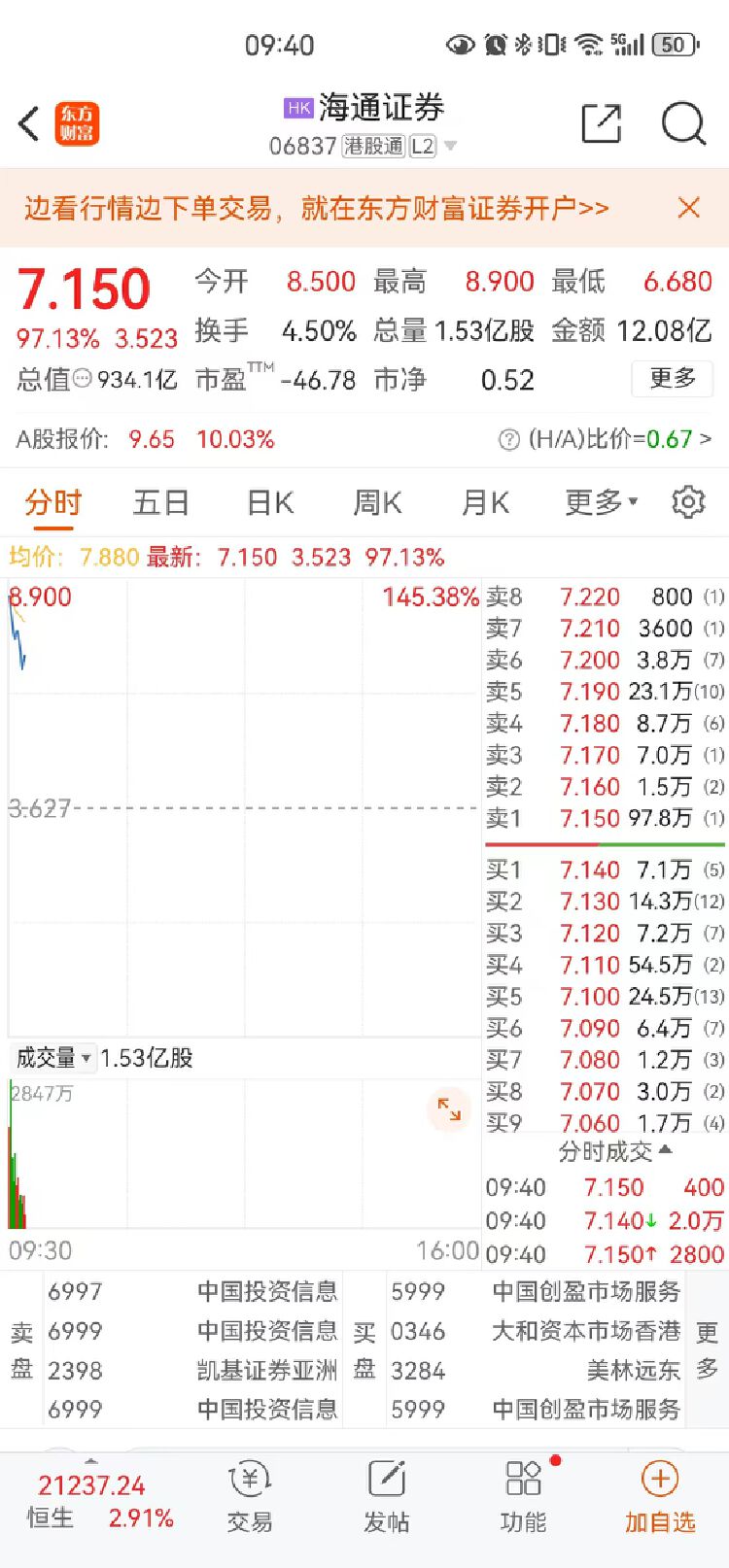Change the 成交量 indicator dropdown
Screen dimensions: 729x1568
pos(54,1058)
